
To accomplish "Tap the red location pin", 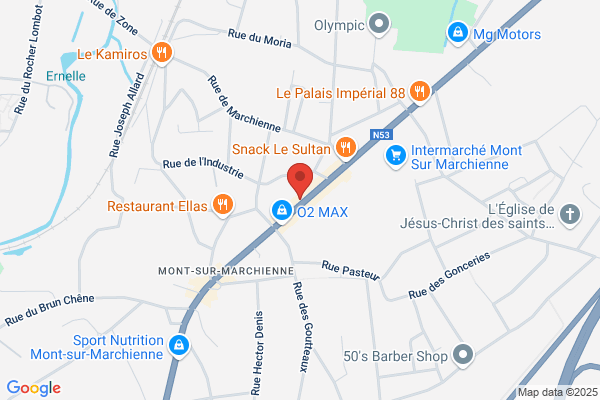I will [x=300, y=180].
